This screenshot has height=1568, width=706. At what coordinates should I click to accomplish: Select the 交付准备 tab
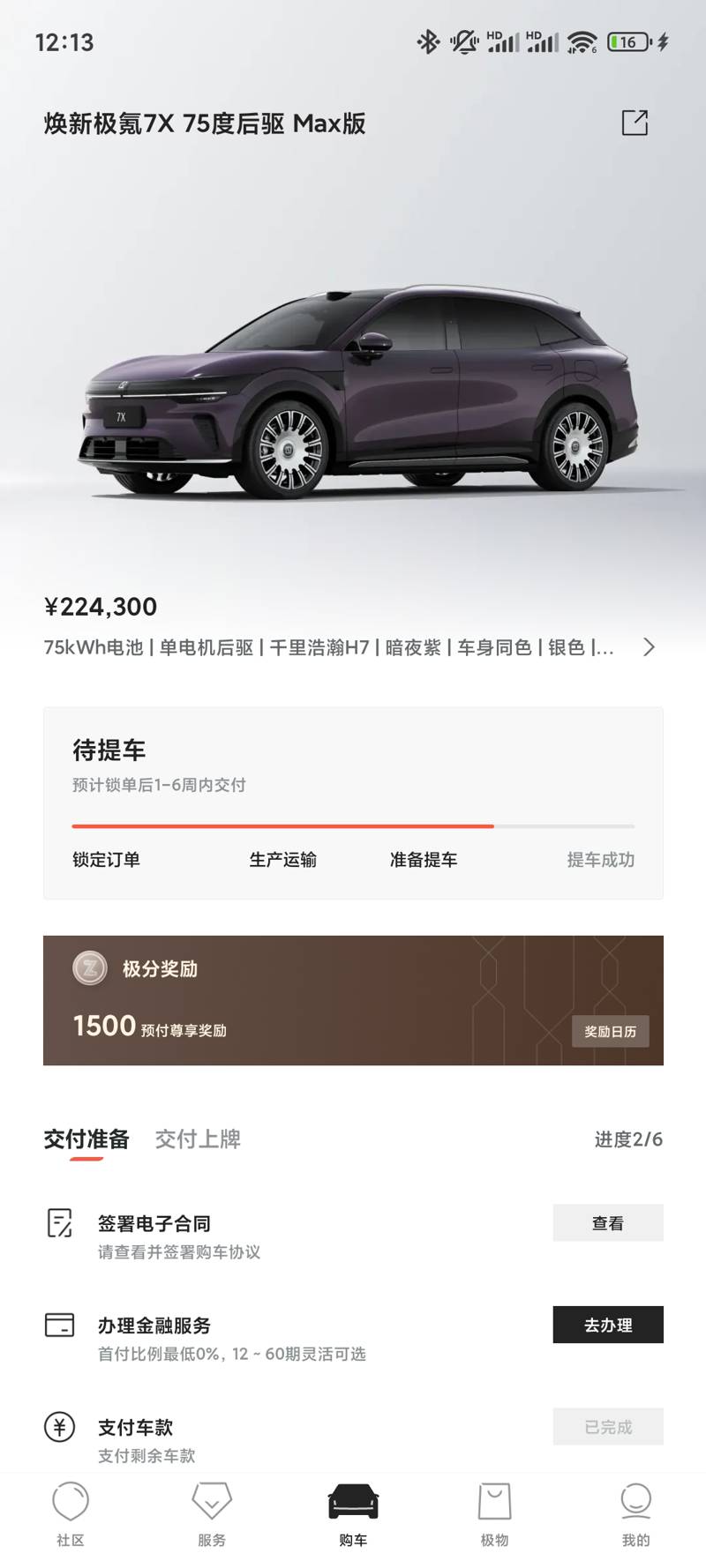coord(86,1139)
